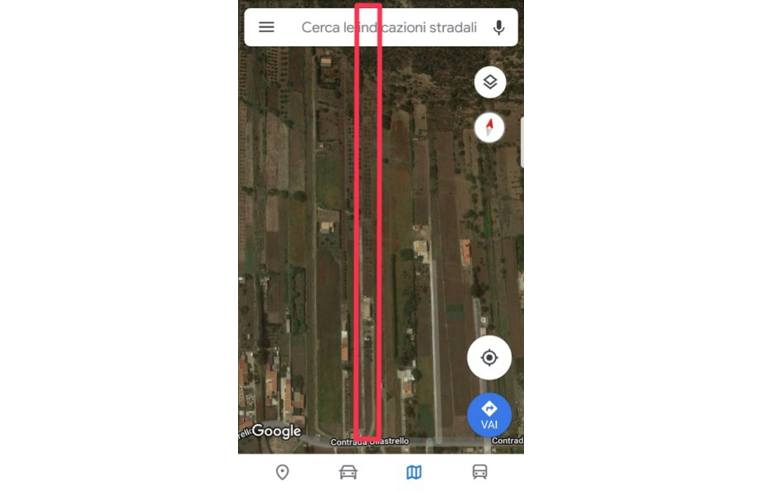Reset map orientation with compass
Image resolution: width=764 pixels, height=492 pixels.
click(489, 127)
